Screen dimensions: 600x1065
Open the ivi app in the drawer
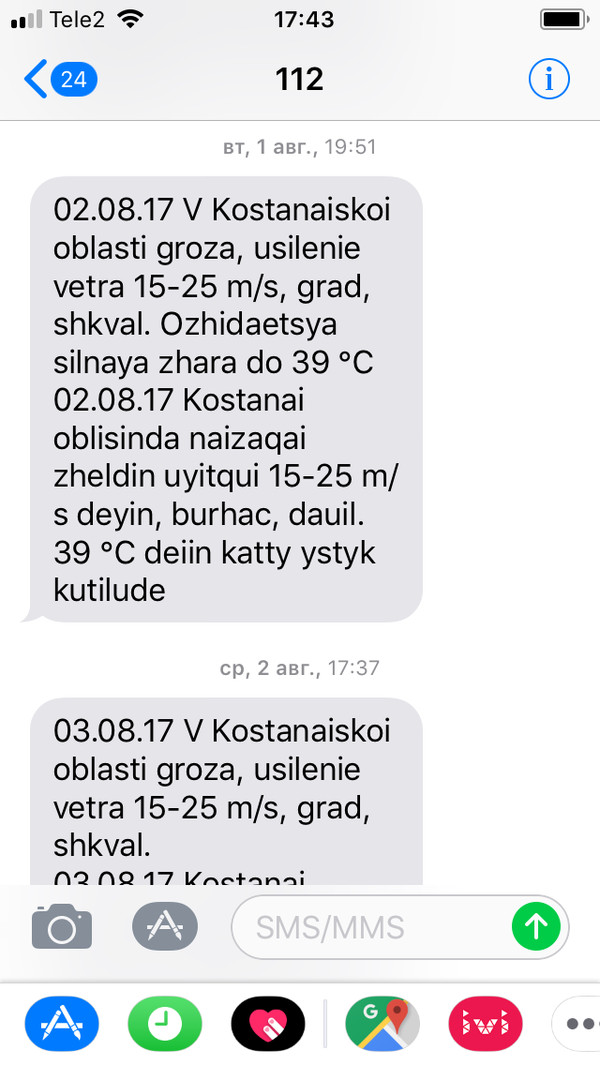coord(485,1024)
